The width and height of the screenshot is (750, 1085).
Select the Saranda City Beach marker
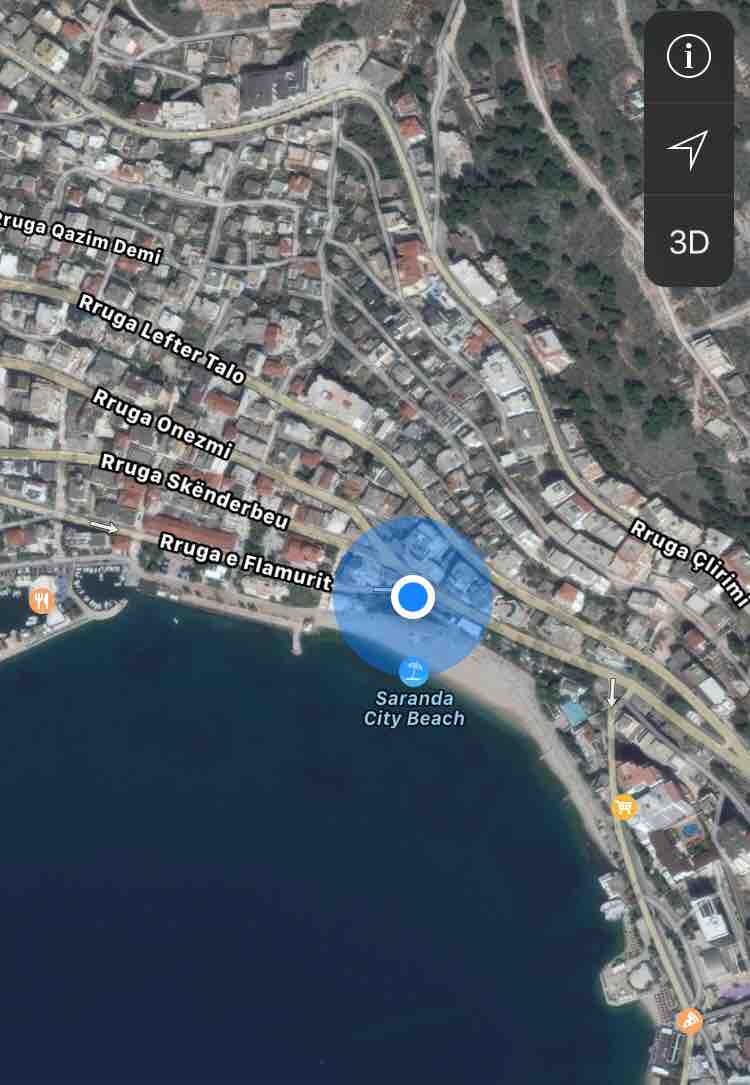[x=413, y=670]
